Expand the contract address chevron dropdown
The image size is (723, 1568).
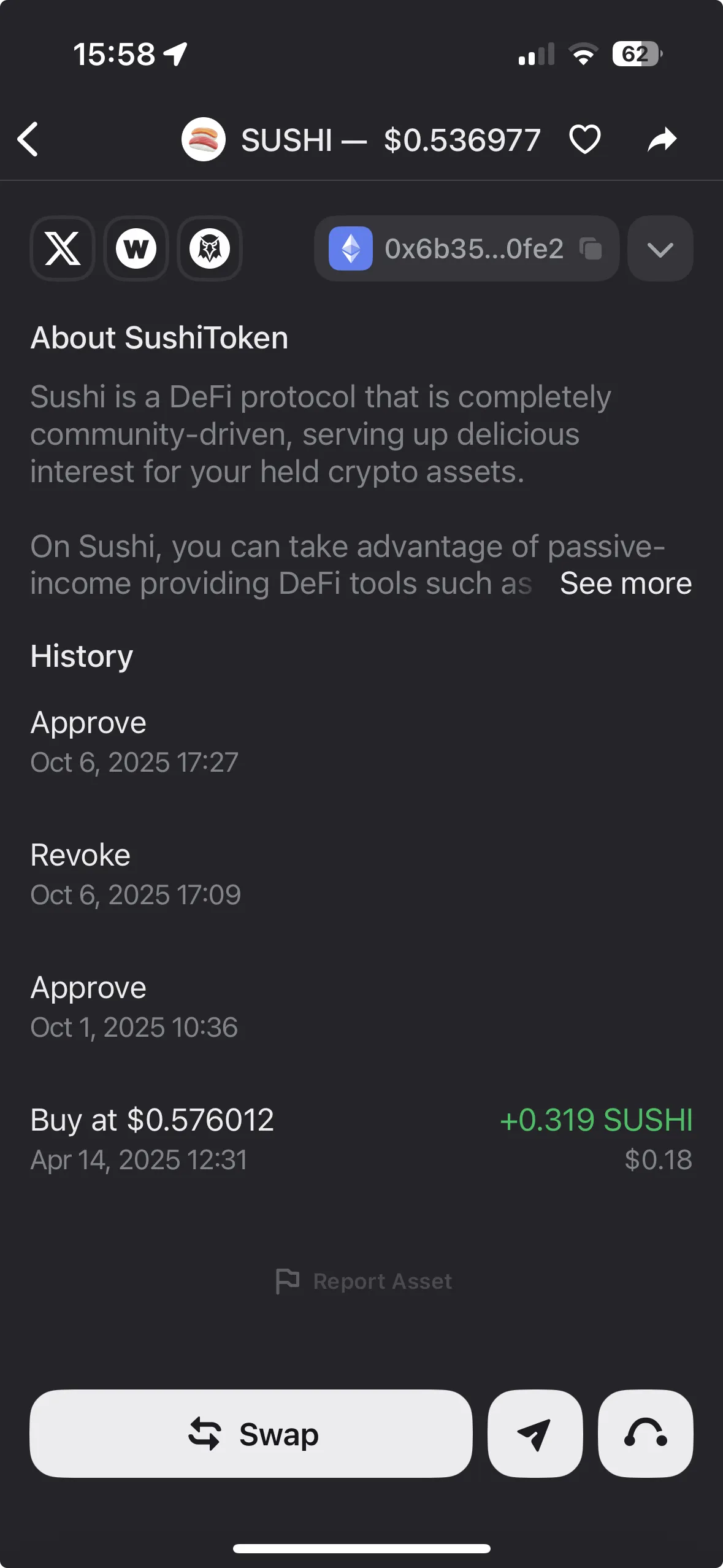tap(660, 248)
